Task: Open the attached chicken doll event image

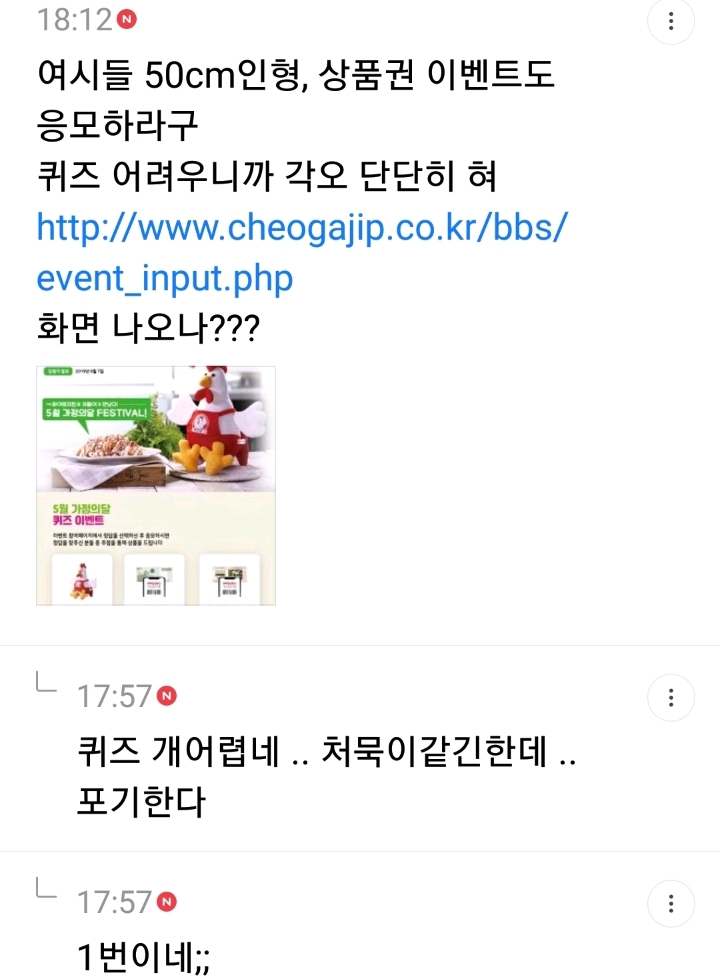Action: click(155, 486)
